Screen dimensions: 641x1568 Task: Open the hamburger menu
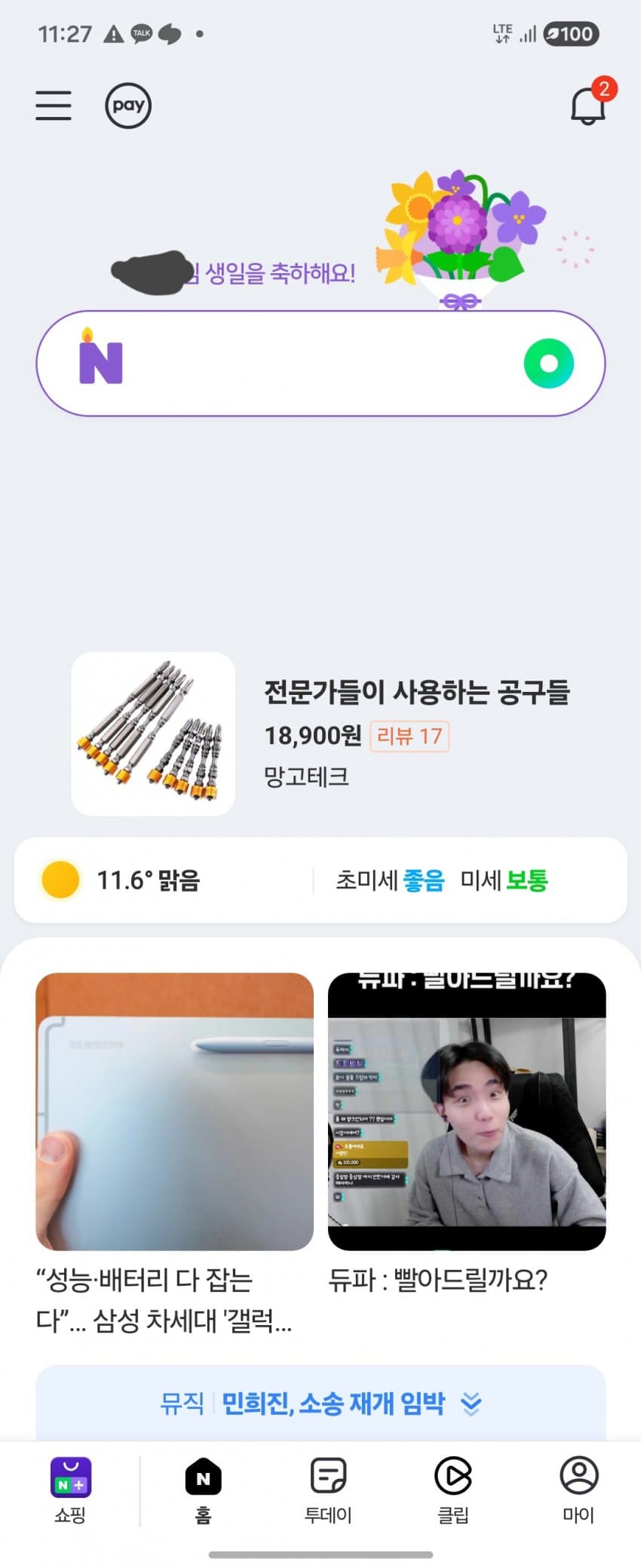pyautogui.click(x=54, y=106)
